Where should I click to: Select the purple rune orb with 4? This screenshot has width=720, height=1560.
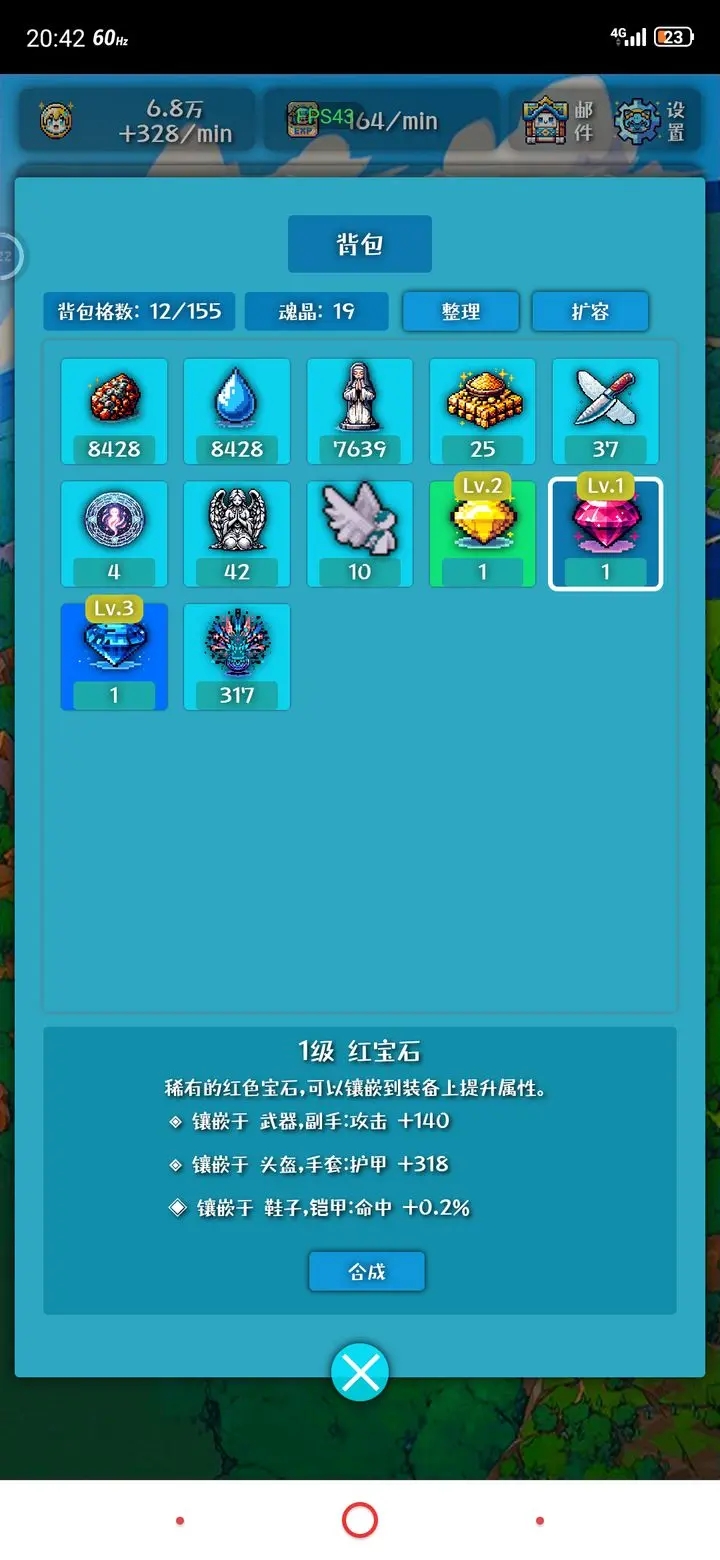pos(114,534)
